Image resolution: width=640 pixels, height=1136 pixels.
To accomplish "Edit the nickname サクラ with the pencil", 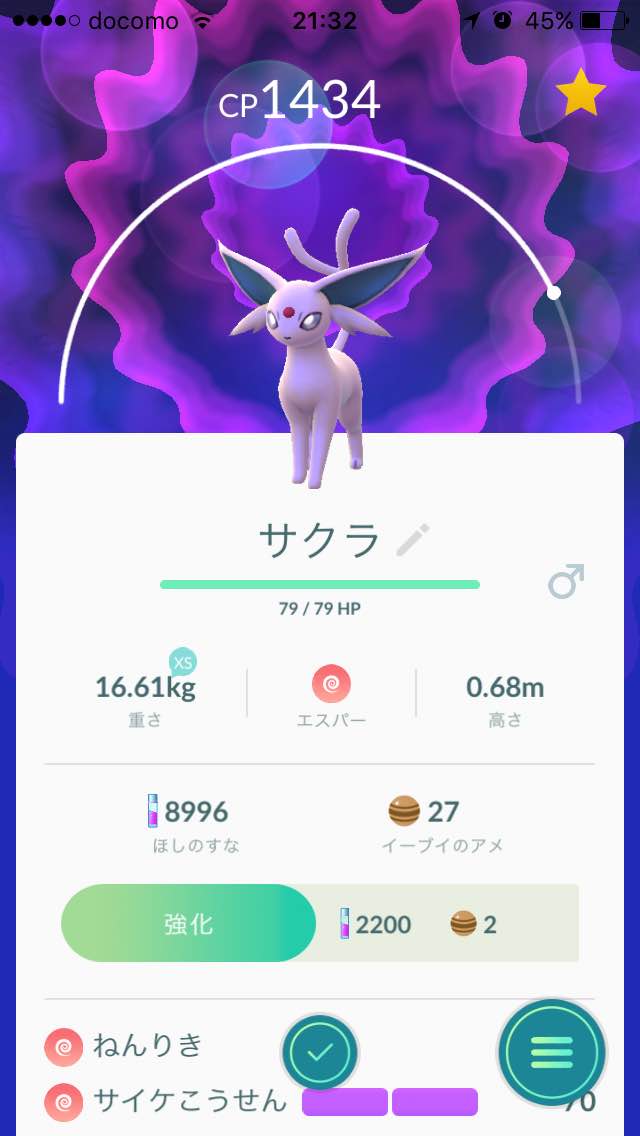I will (413, 540).
